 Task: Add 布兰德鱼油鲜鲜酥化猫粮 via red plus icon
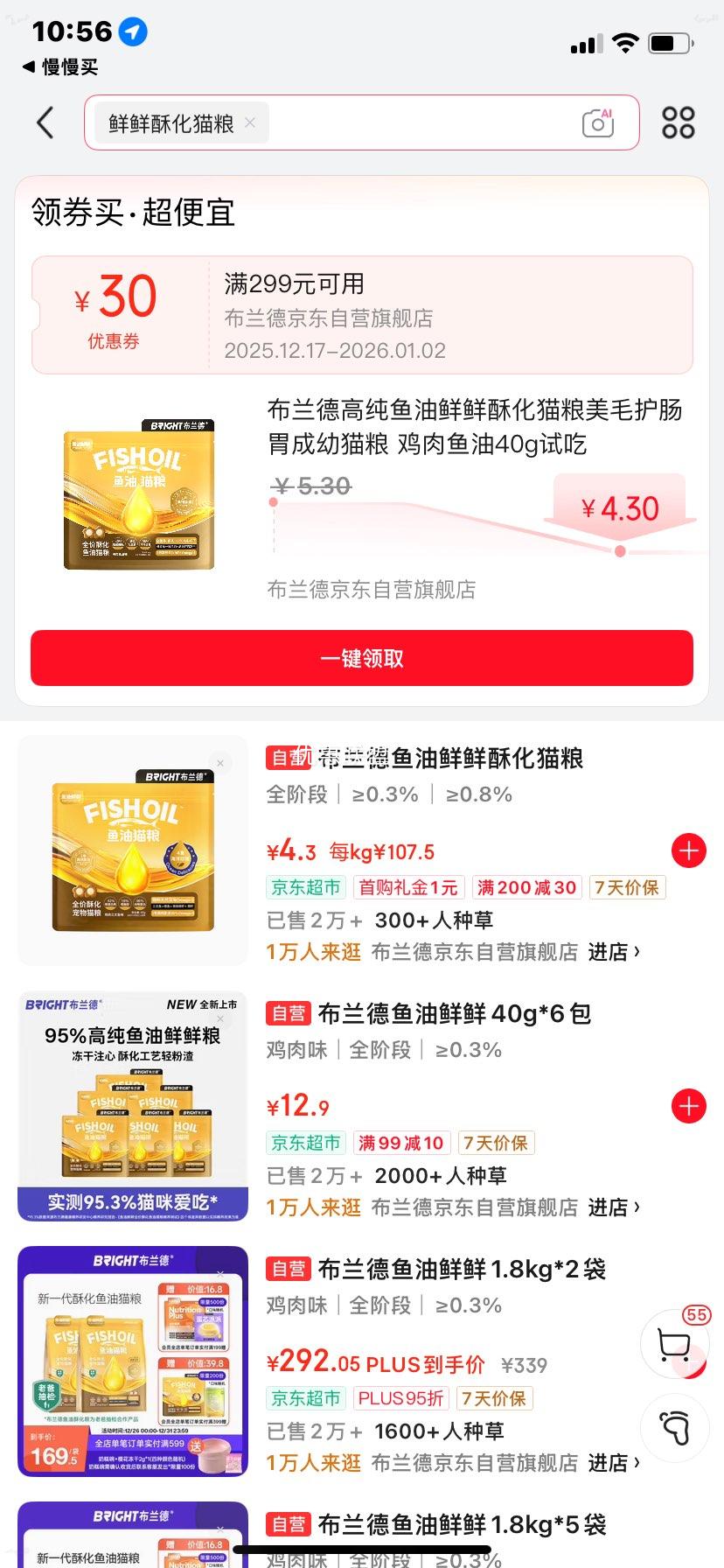click(689, 850)
